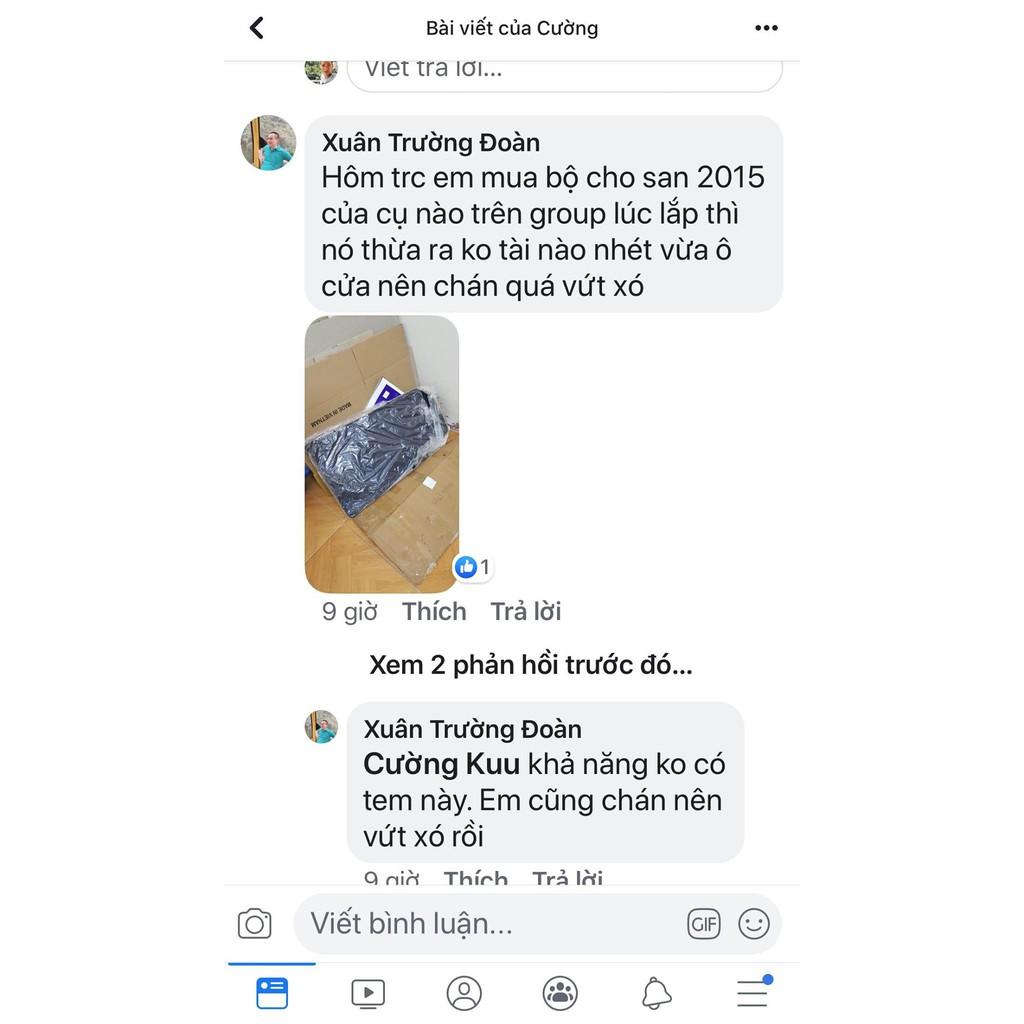Tap the 'Viết trả lời' reply field

tap(564, 70)
